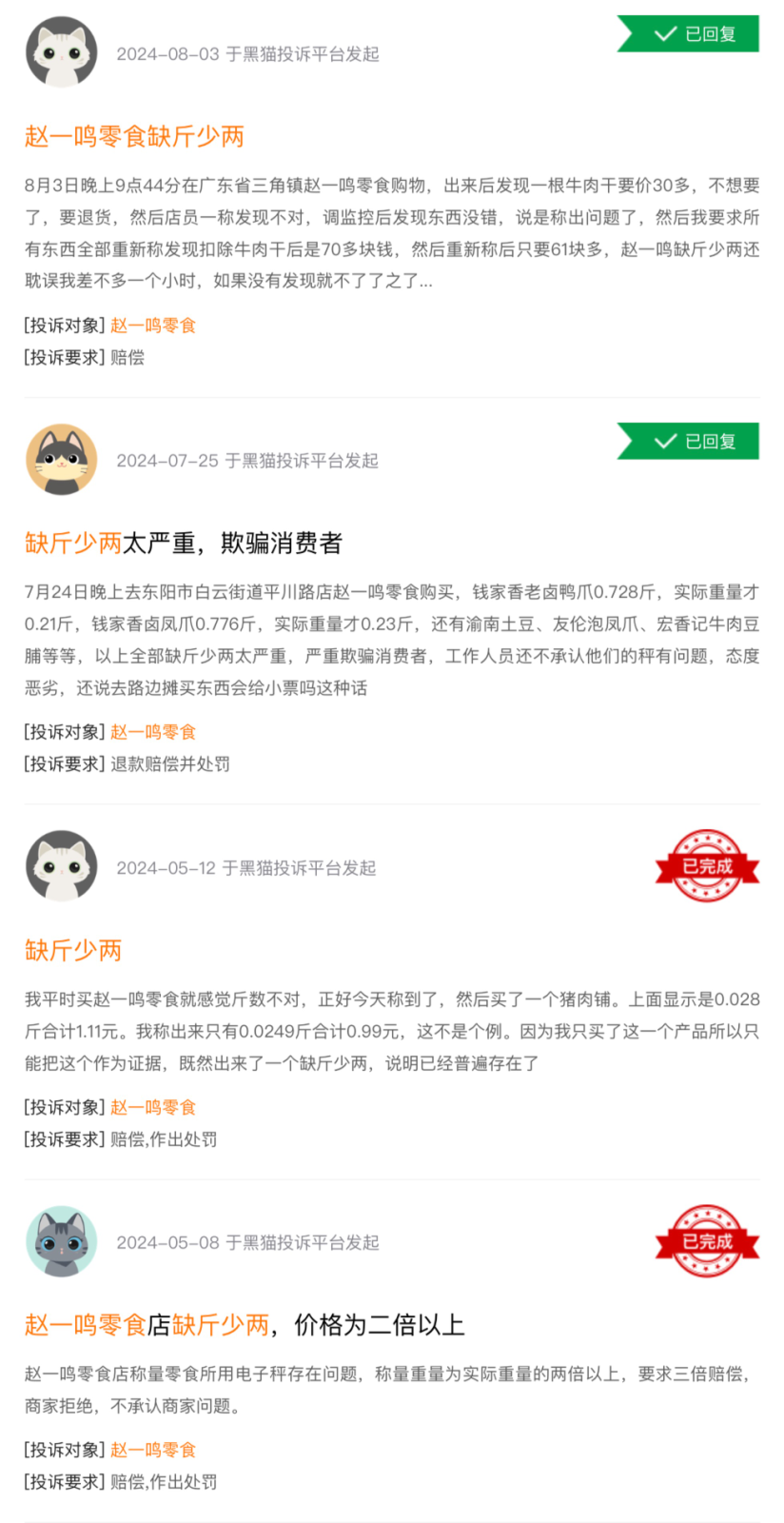Viewport: 784px width, 1523px height.
Task: View avatar of the 2024-05-08 complainant
Action: click(62, 1241)
